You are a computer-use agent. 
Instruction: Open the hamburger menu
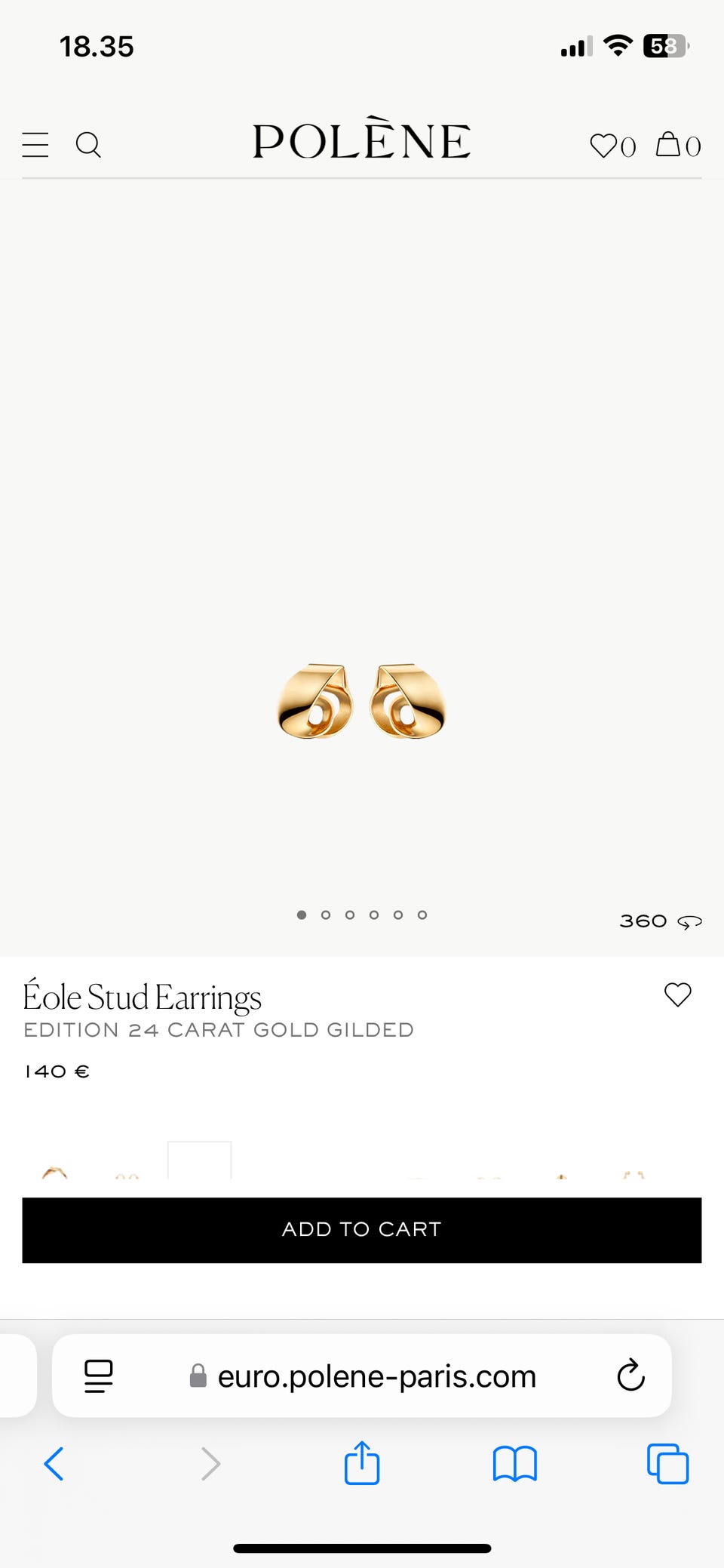[35, 144]
